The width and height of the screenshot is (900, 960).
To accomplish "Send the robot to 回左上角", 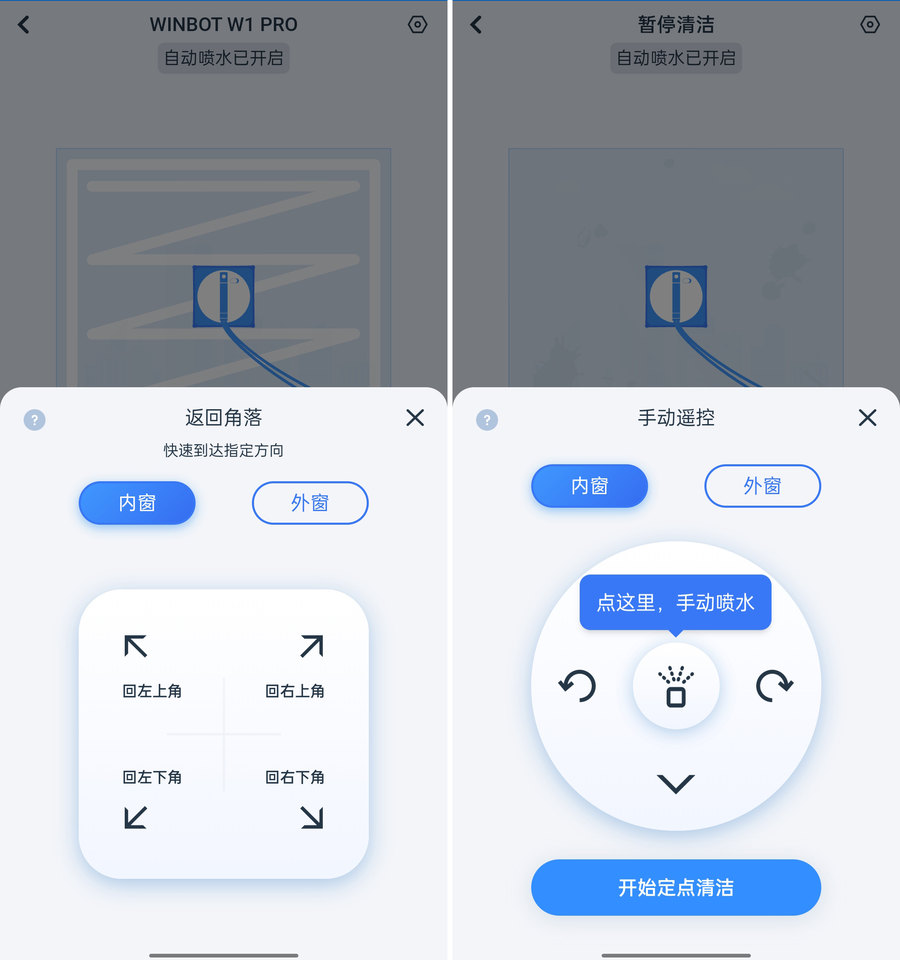I will click(x=151, y=665).
